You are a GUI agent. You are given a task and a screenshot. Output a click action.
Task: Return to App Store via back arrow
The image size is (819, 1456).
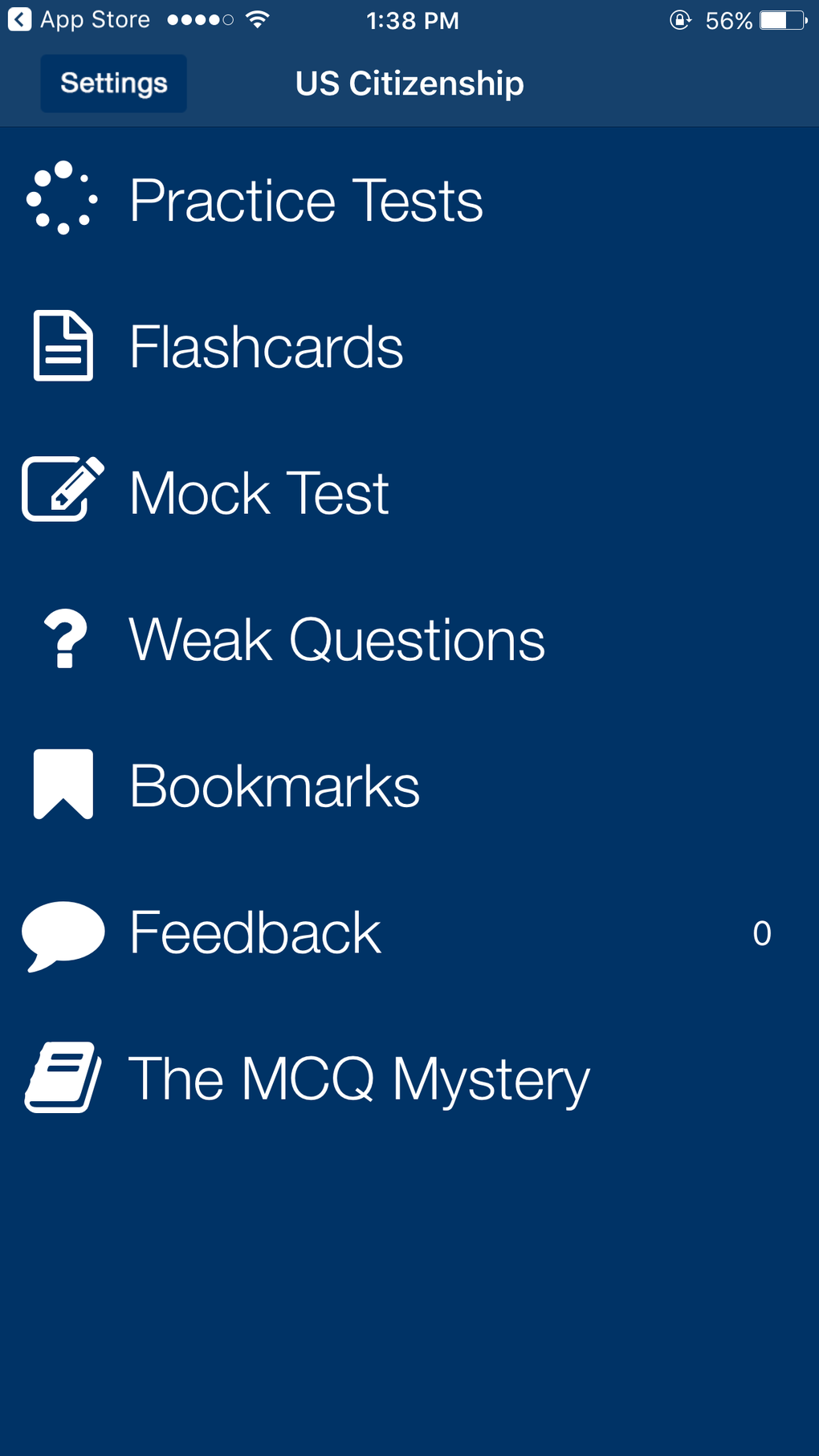[21, 20]
